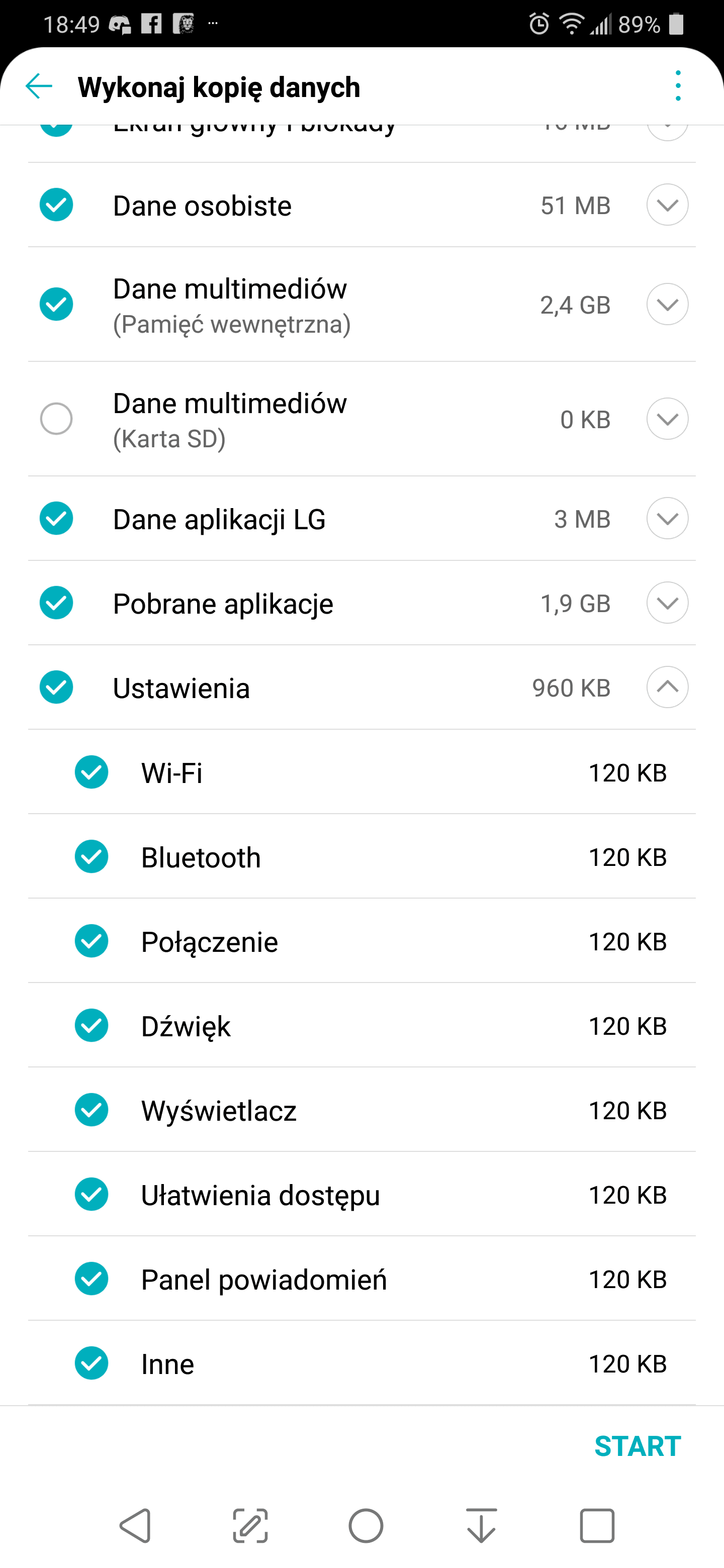The height and width of the screenshot is (1568, 724).
Task: Uncheck Panel powiadomień item
Action: (92, 1279)
